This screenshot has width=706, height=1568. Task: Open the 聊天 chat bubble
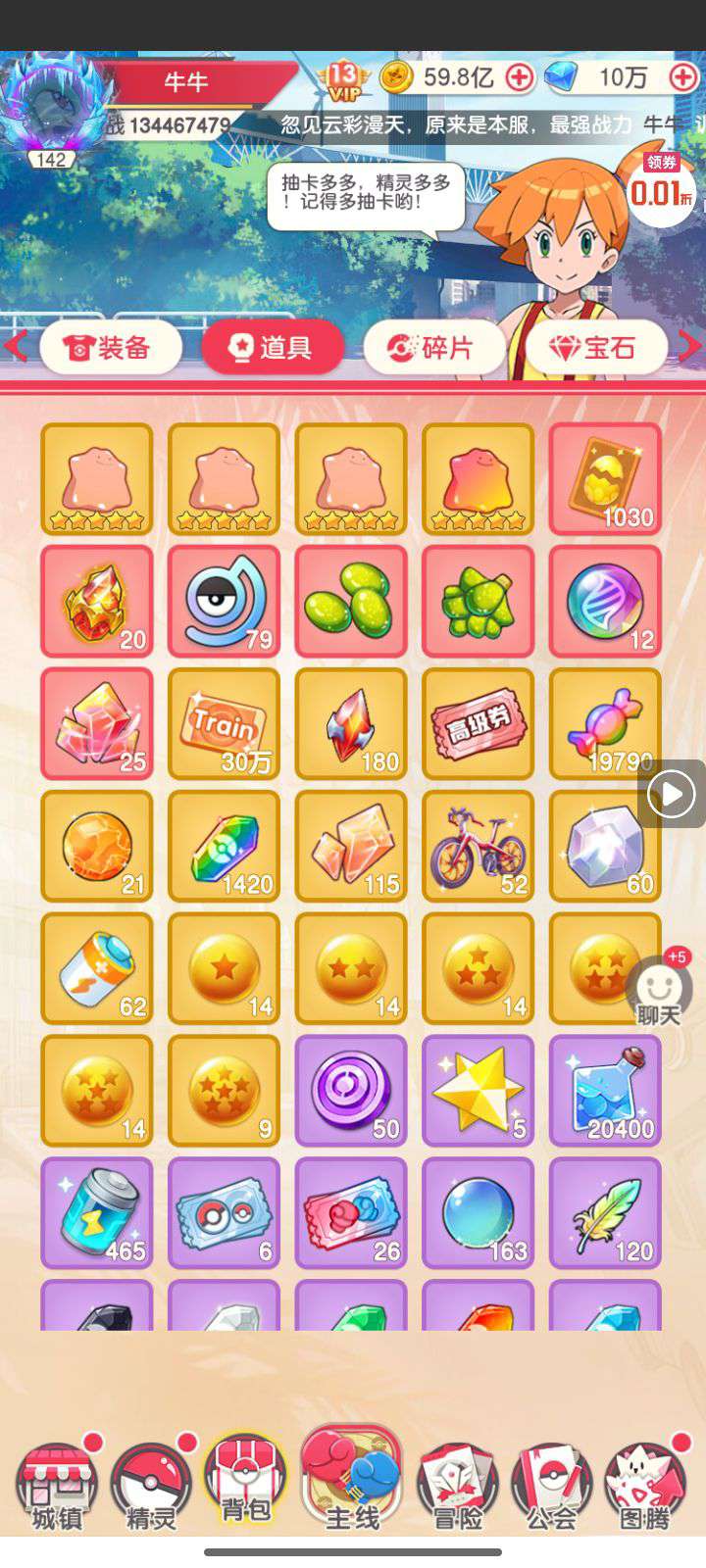pos(659,988)
